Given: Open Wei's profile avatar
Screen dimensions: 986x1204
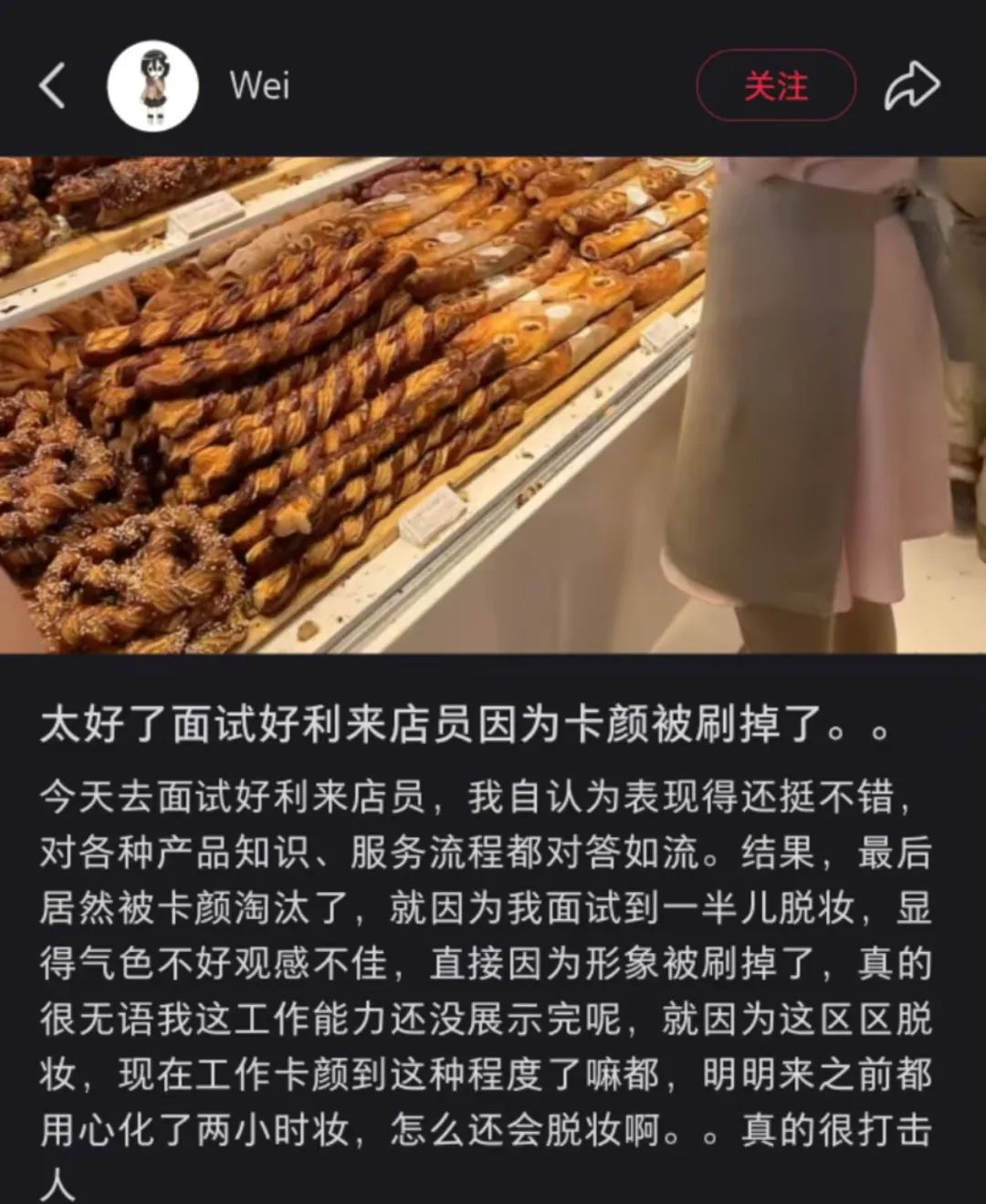Looking at the screenshot, I should click(152, 86).
